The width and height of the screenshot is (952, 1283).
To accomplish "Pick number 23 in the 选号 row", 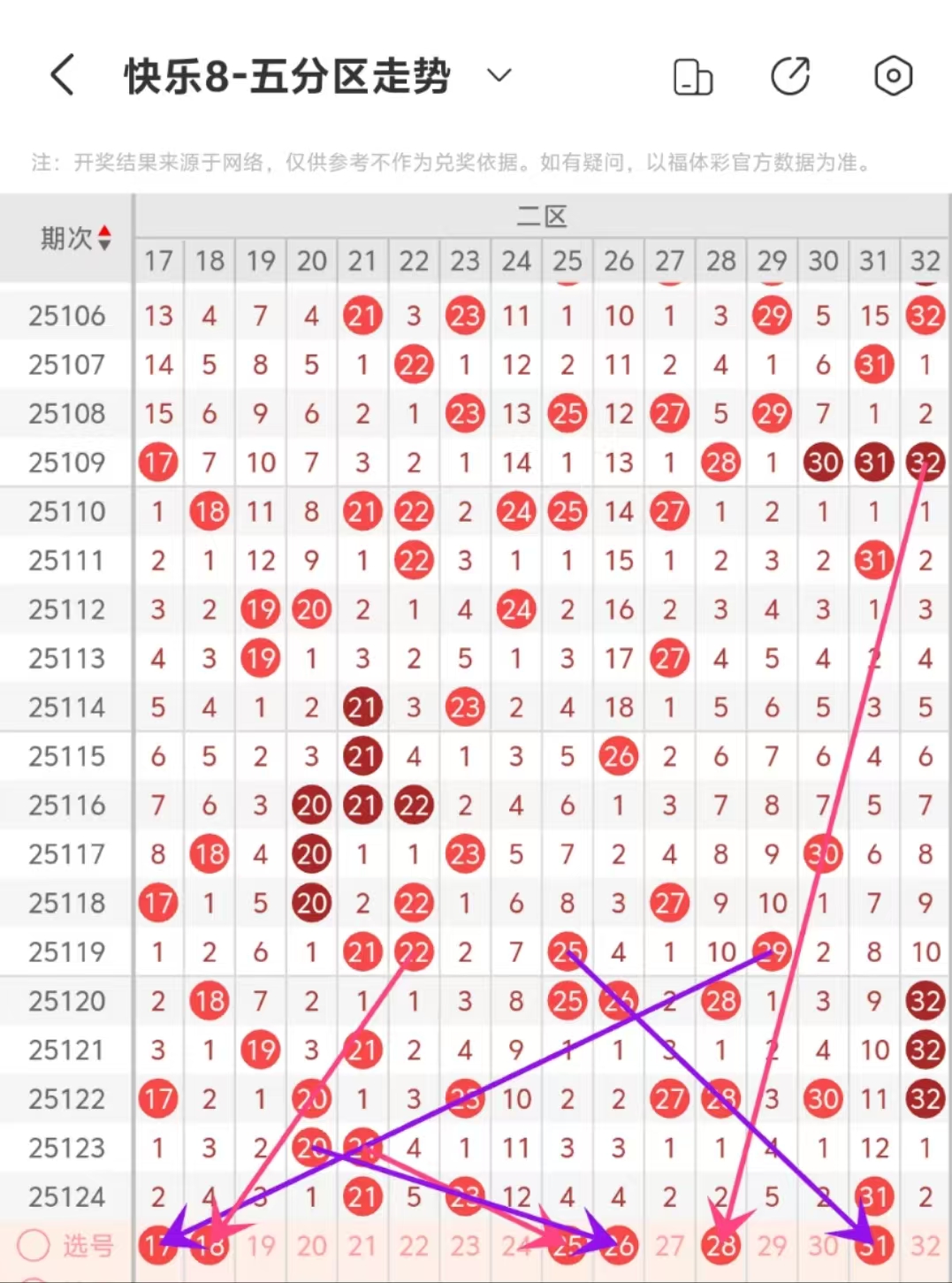I will (x=465, y=1246).
